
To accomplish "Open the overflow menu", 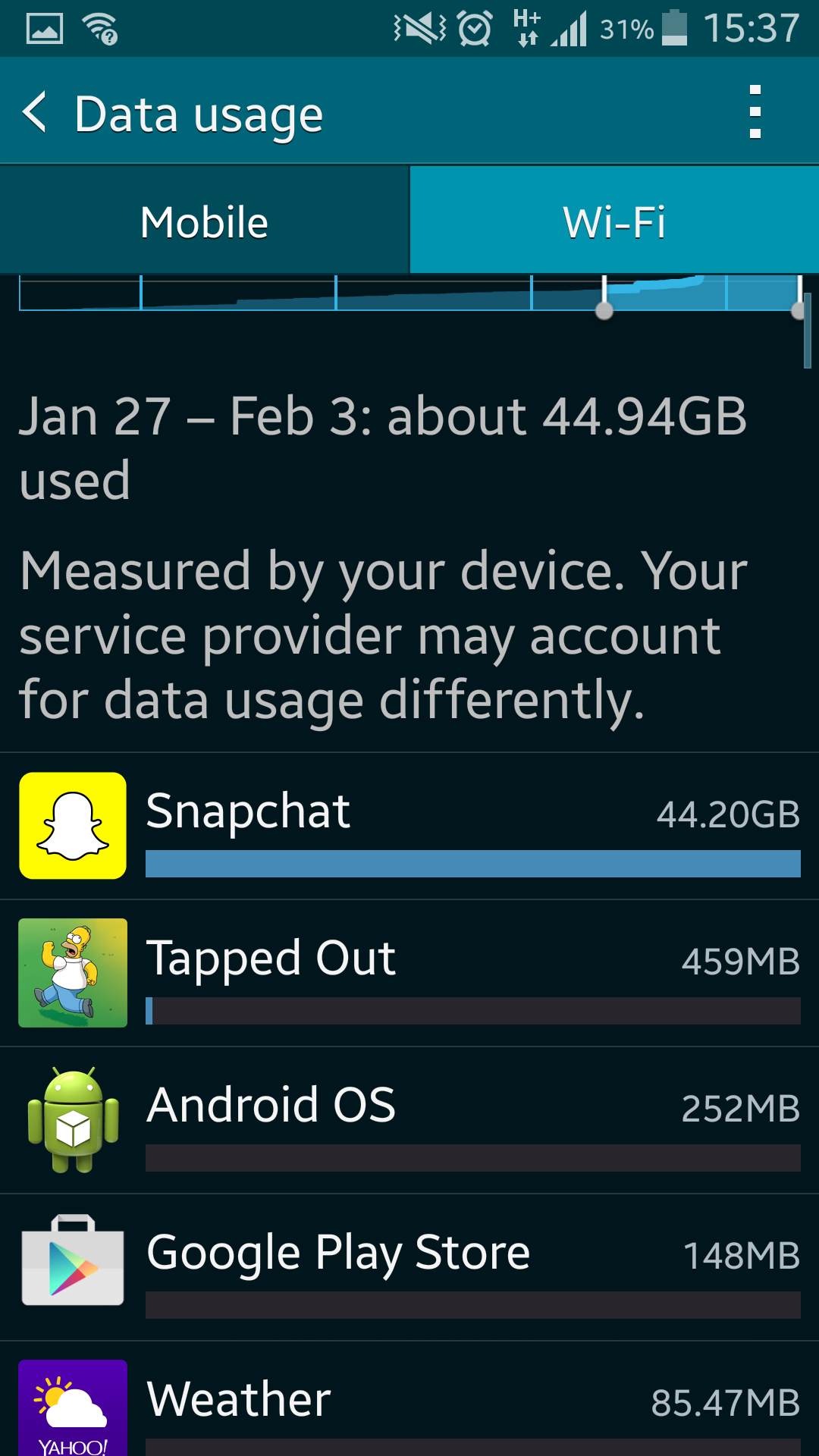I will (x=755, y=112).
